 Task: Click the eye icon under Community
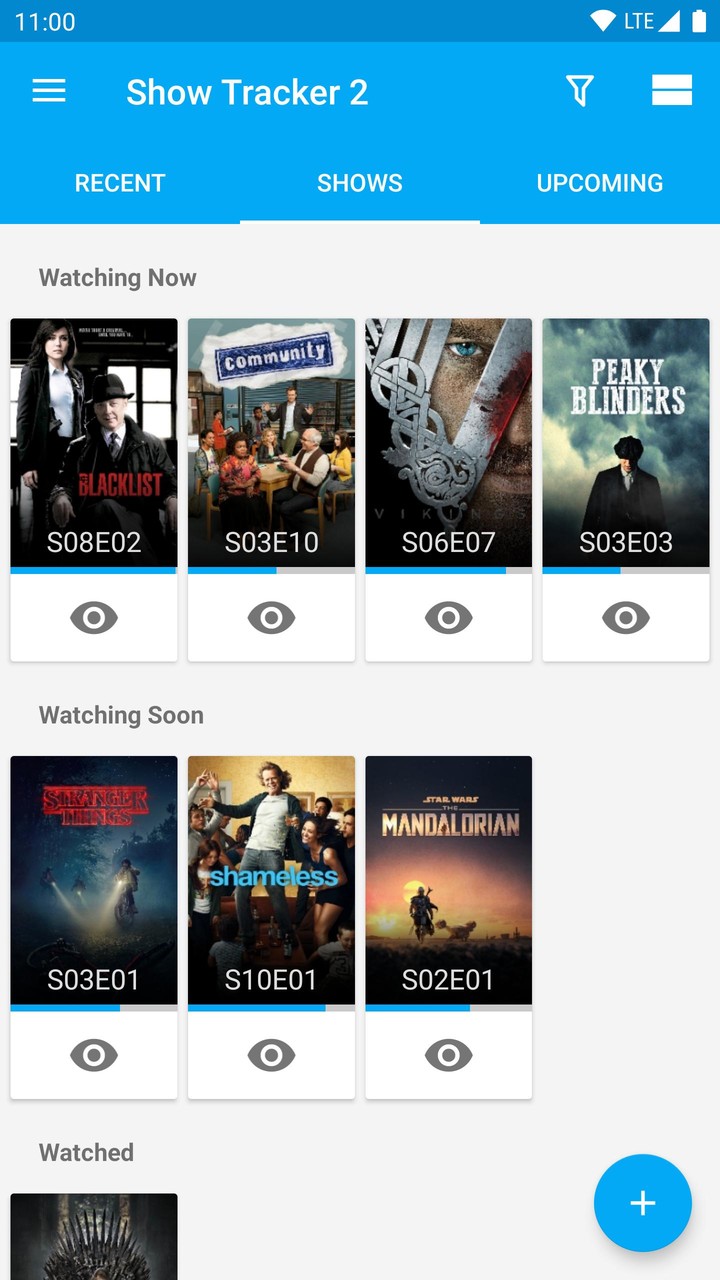click(271, 617)
